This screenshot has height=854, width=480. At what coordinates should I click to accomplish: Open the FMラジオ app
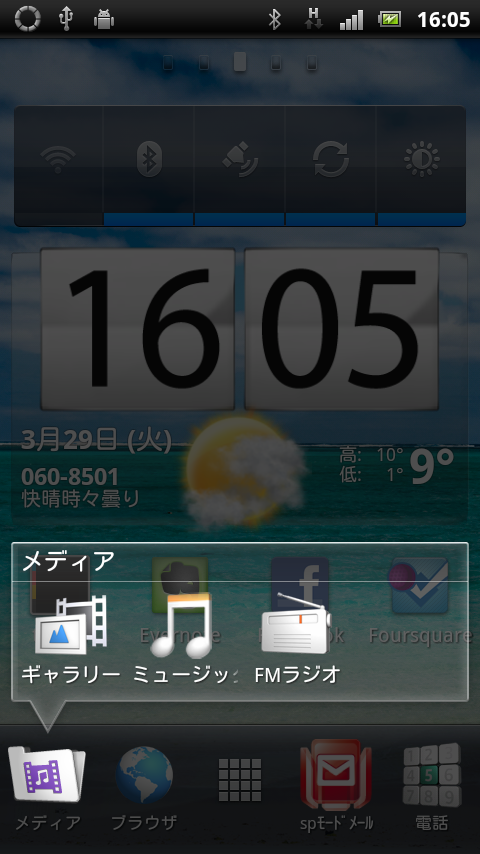point(297,638)
